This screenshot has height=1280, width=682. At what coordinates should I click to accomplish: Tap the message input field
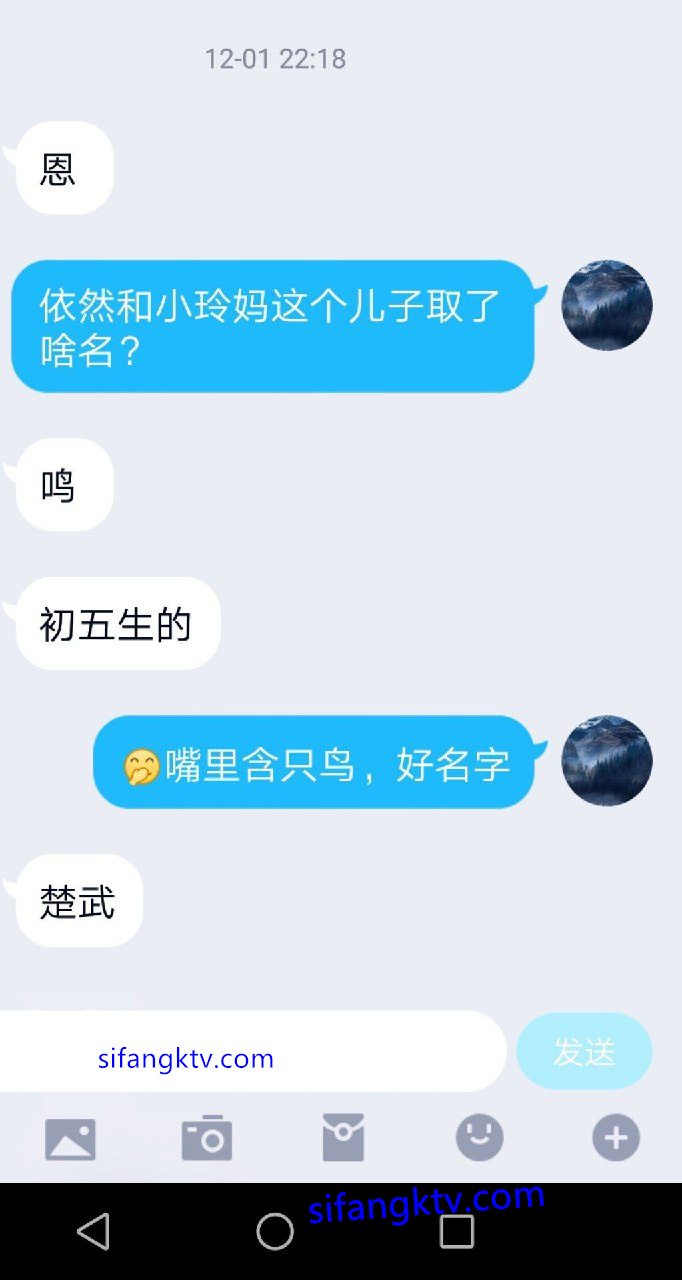coord(250,1051)
